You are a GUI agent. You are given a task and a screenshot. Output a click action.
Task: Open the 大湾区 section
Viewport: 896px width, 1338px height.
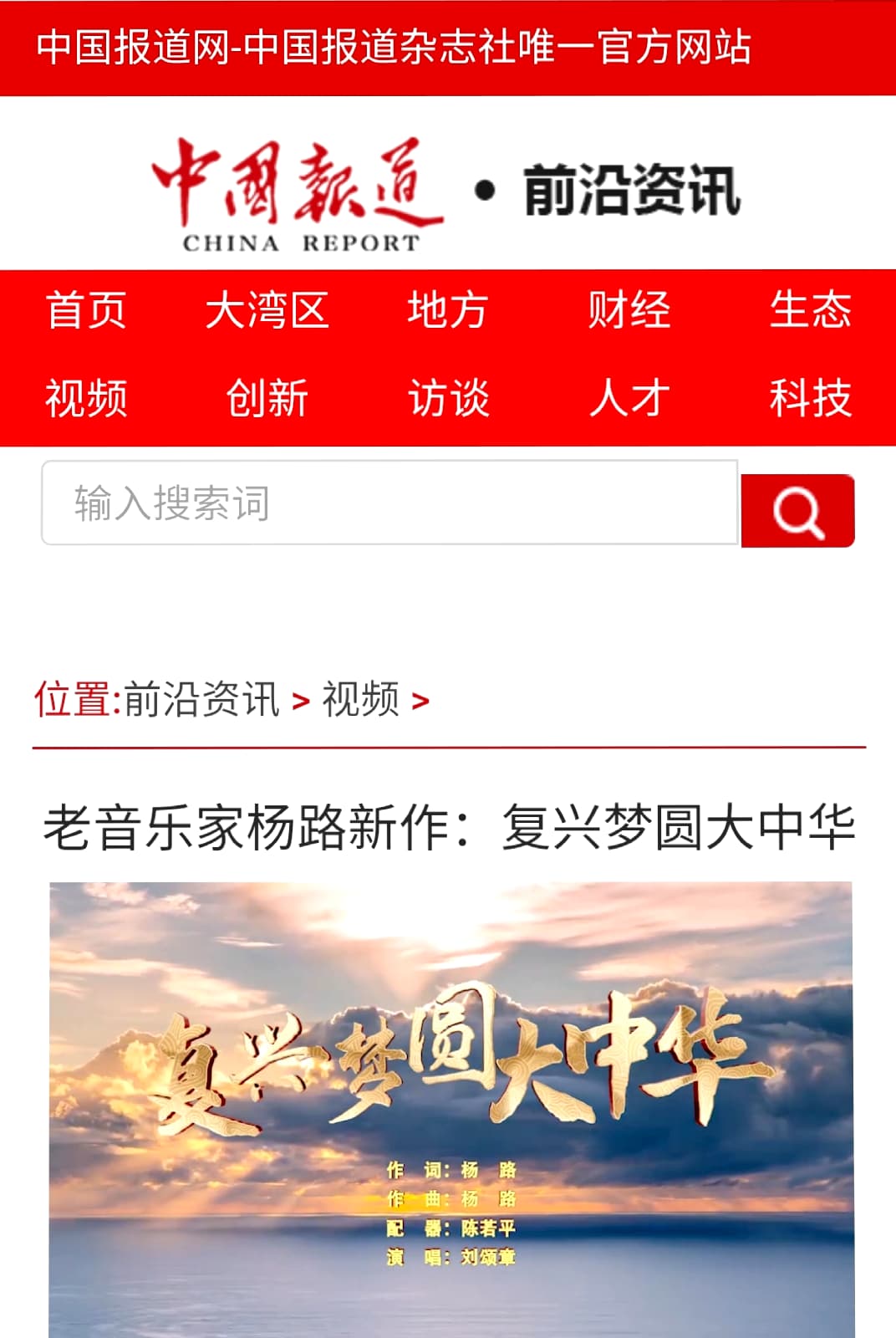click(x=267, y=310)
